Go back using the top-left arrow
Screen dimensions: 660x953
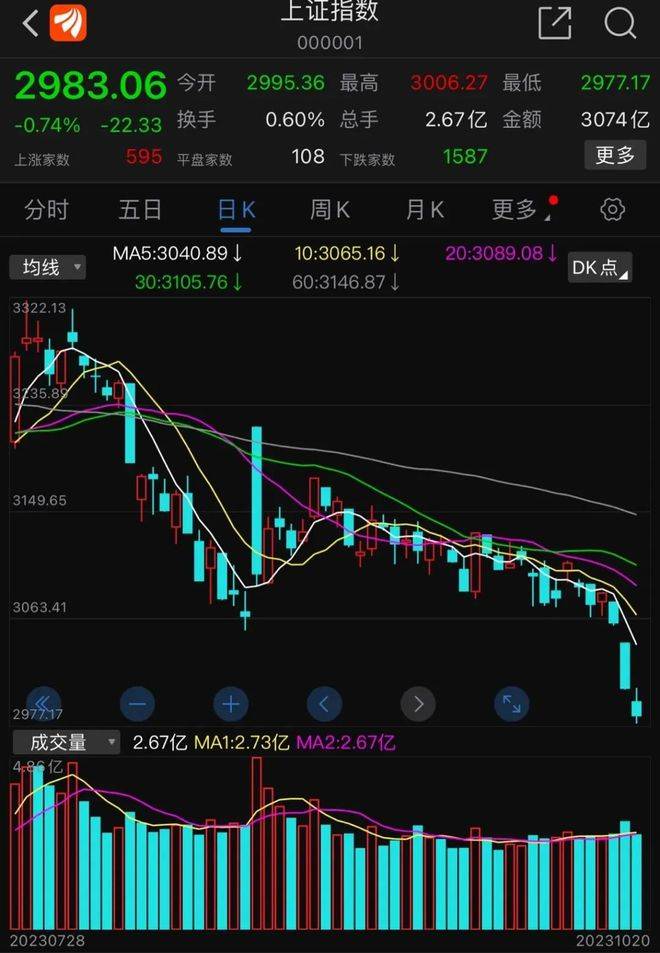coord(30,23)
